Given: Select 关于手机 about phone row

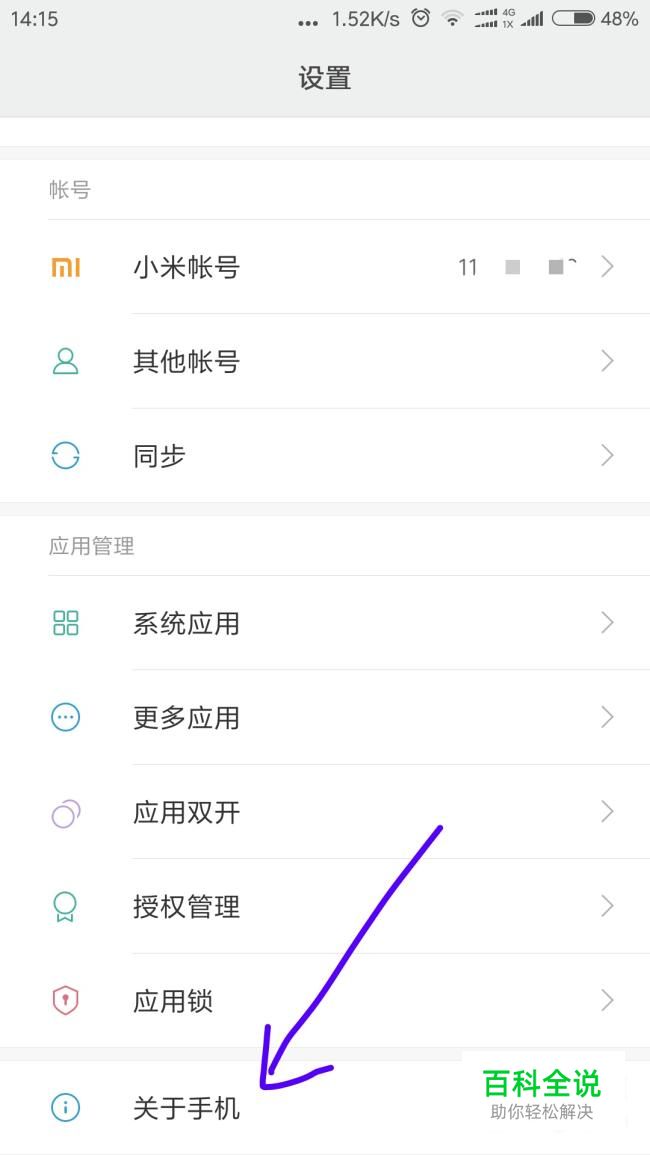Looking at the screenshot, I should [x=187, y=1107].
